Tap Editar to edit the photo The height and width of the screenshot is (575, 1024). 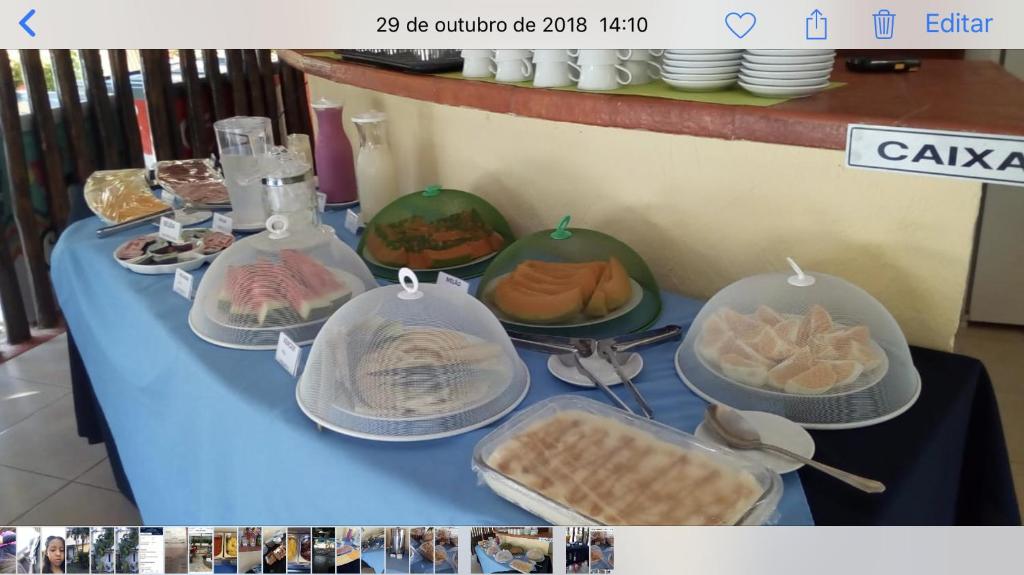pos(958,24)
